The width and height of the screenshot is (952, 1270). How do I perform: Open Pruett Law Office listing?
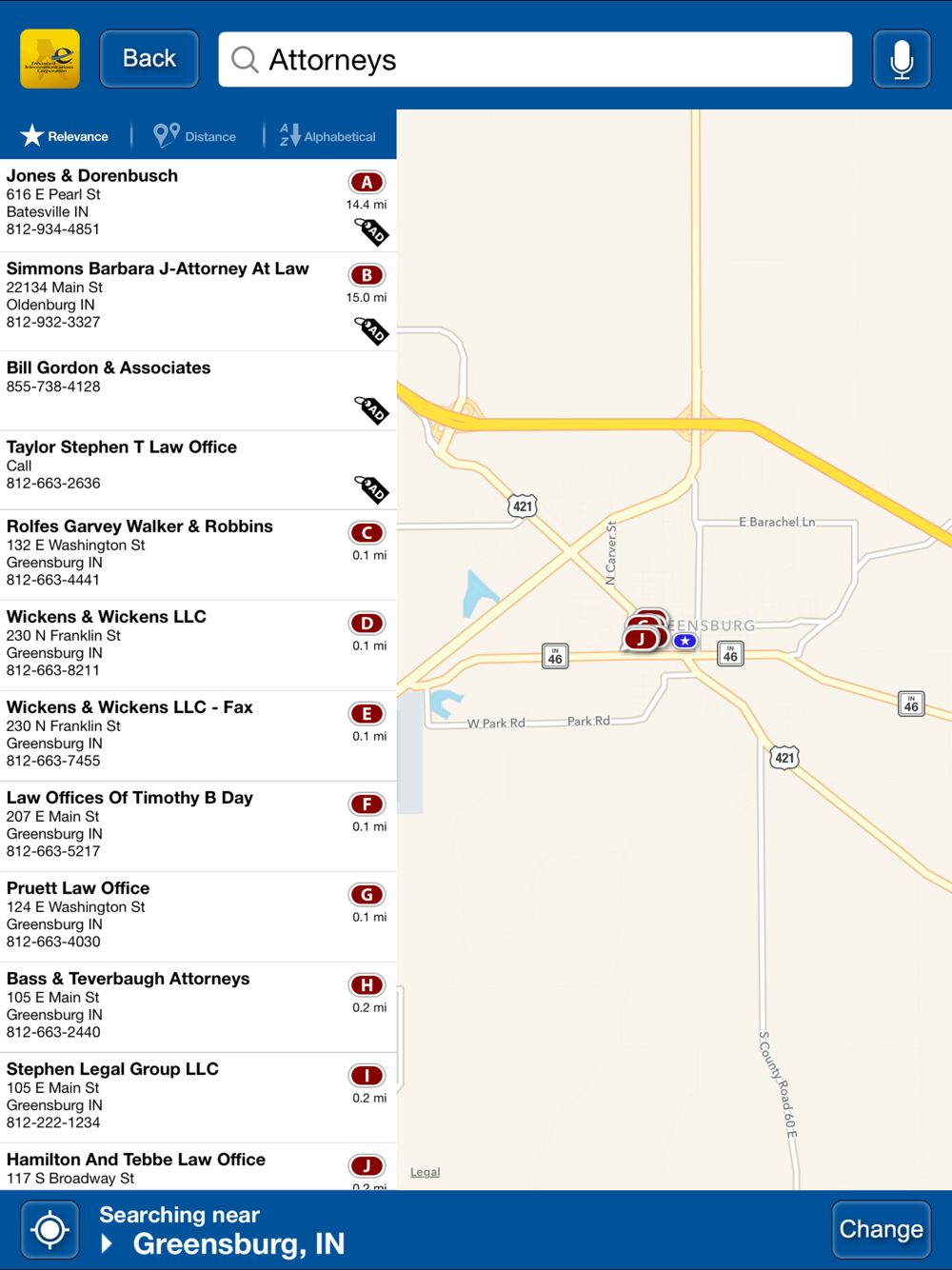[x=171, y=915]
